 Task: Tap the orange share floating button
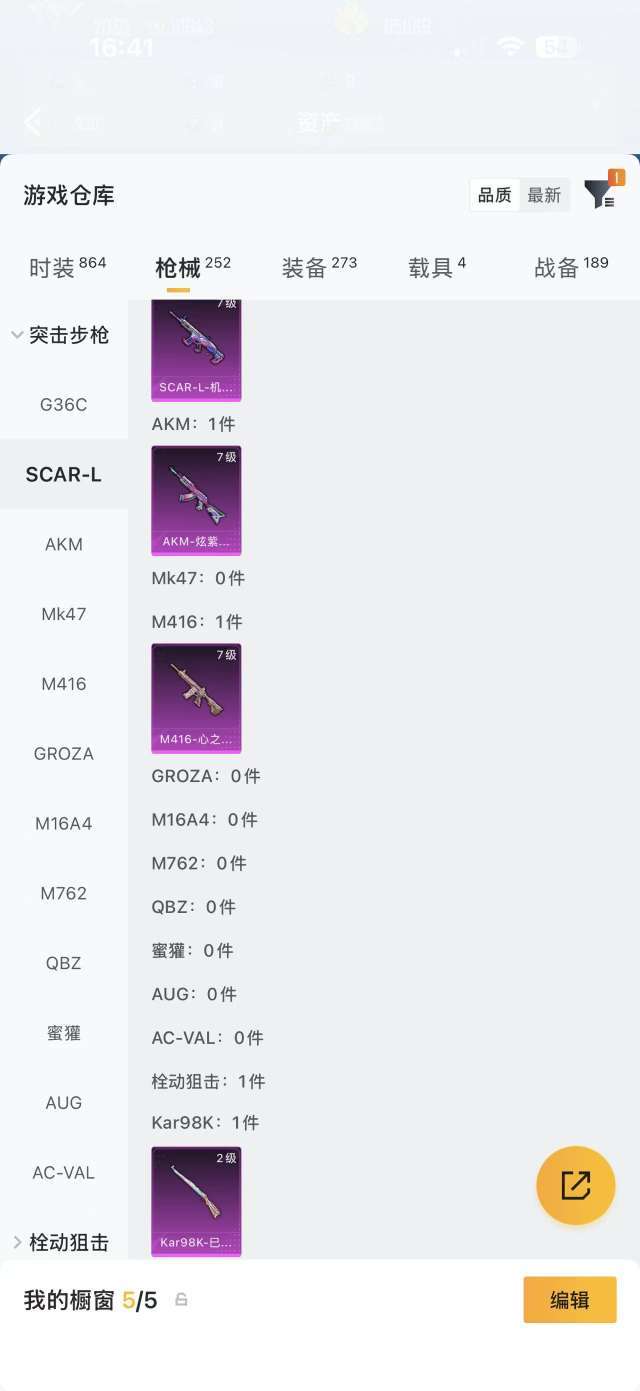pyautogui.click(x=576, y=1185)
